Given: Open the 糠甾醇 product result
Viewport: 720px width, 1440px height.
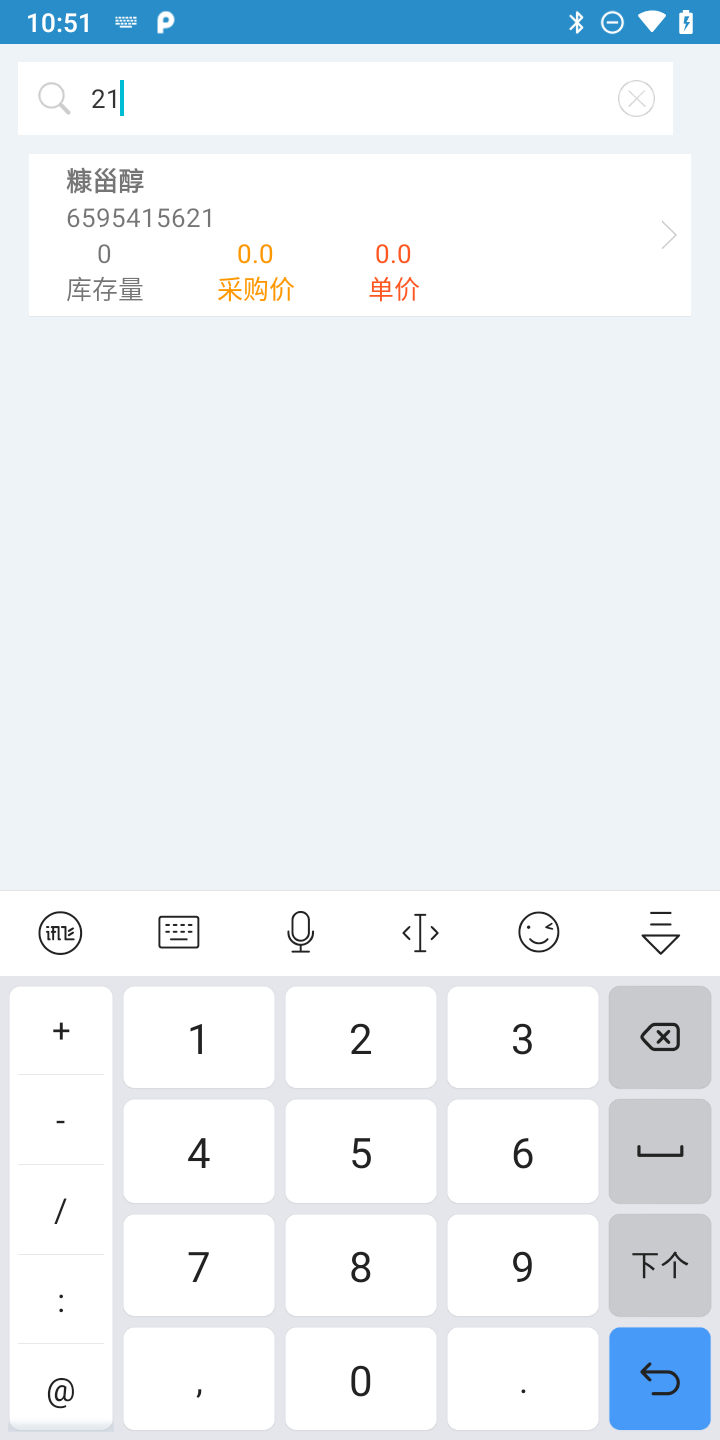Looking at the screenshot, I should pos(360,235).
